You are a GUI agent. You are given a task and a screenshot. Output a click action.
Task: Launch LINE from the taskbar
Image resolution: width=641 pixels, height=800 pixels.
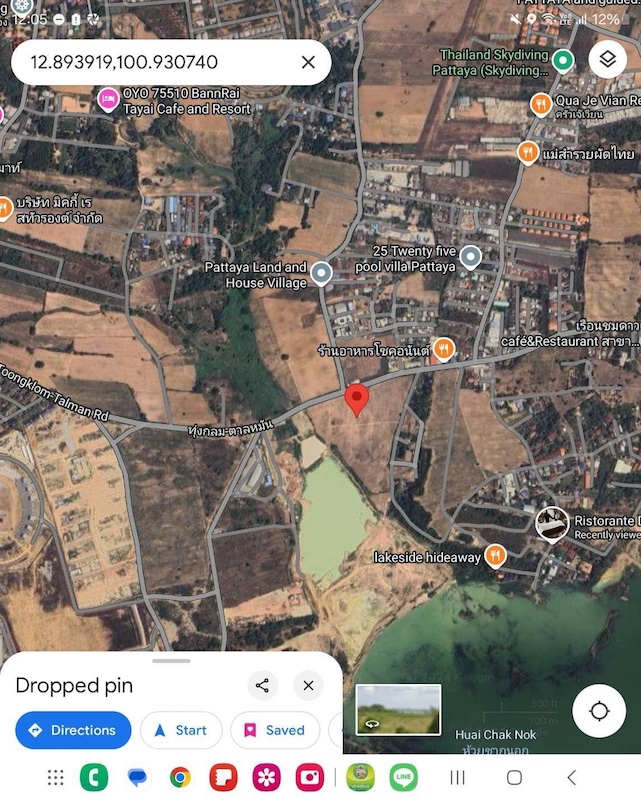(403, 777)
